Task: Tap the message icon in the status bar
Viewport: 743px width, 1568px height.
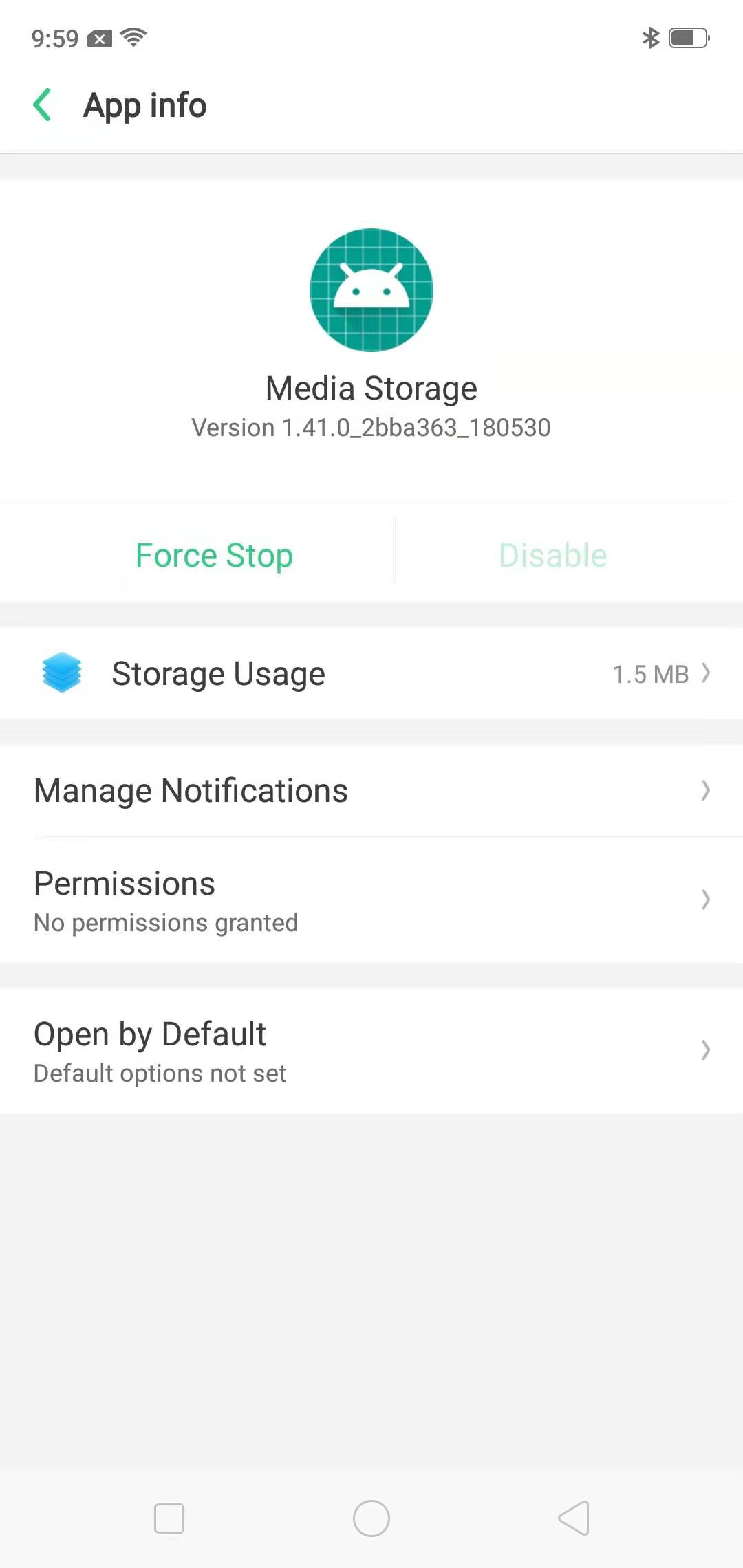Action: (x=99, y=39)
